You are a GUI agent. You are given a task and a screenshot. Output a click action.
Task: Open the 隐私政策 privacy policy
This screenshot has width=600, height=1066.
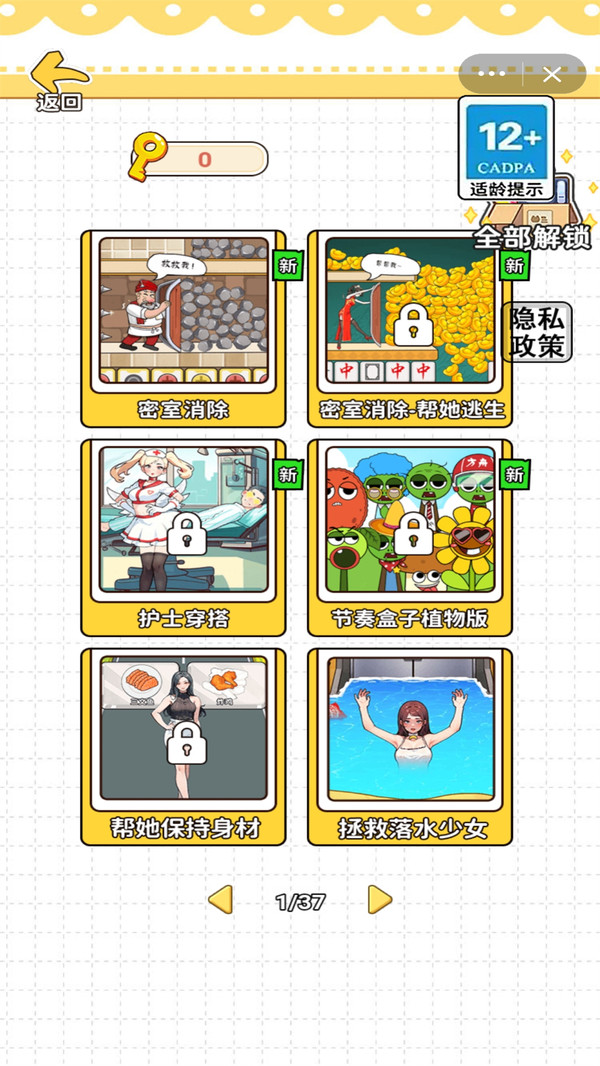[x=537, y=332]
